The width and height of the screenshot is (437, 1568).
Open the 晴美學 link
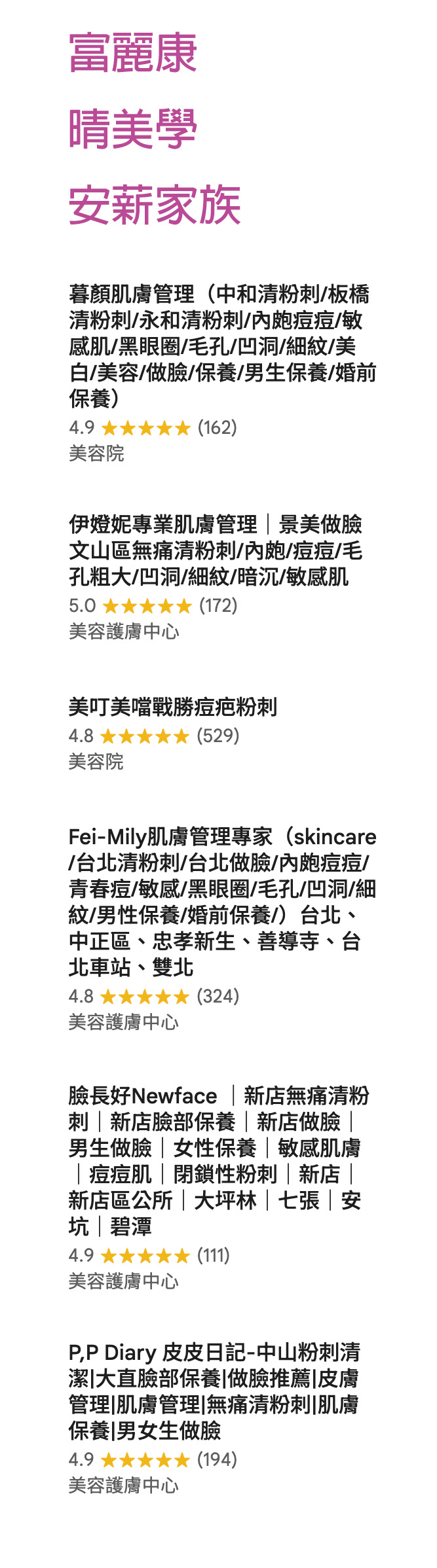(x=133, y=129)
